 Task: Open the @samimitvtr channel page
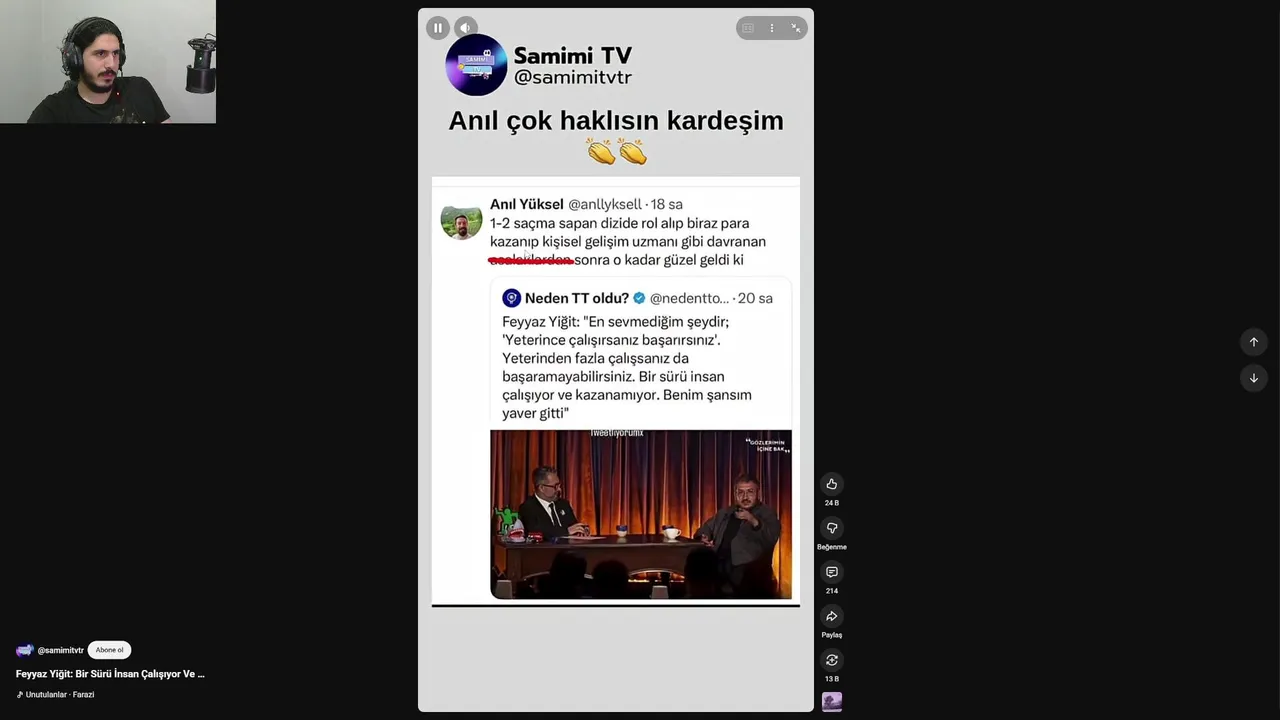click(60, 650)
